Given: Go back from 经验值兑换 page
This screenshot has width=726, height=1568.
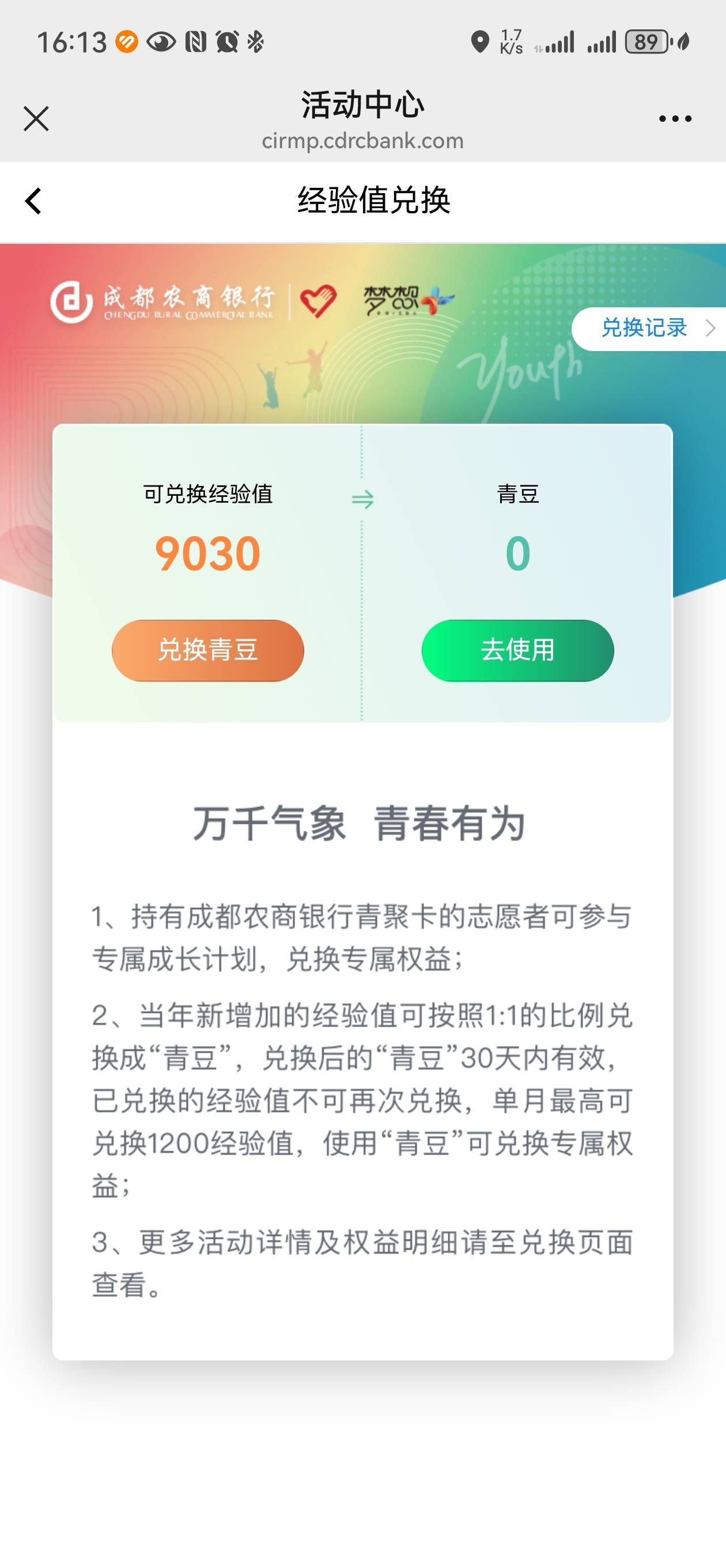Looking at the screenshot, I should [x=33, y=201].
